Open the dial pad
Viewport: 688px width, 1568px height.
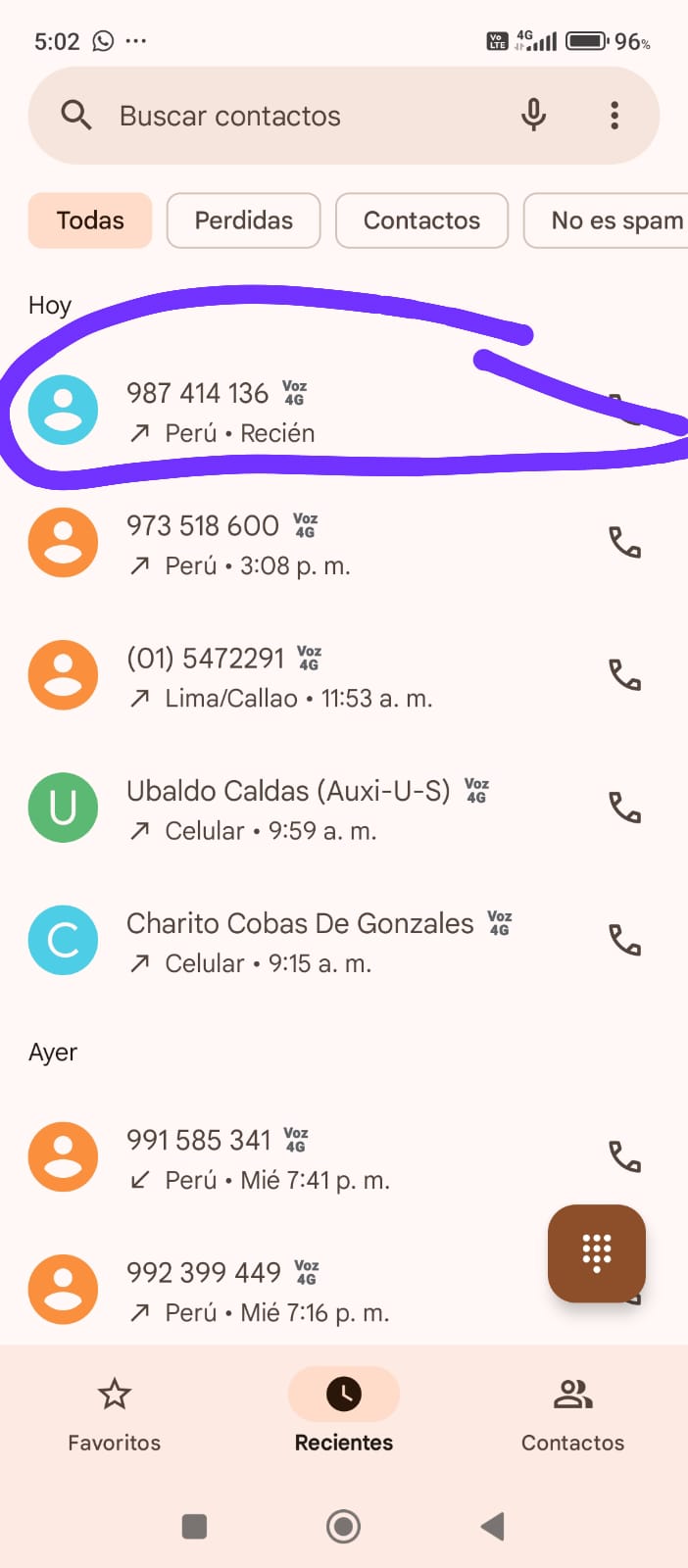596,1252
